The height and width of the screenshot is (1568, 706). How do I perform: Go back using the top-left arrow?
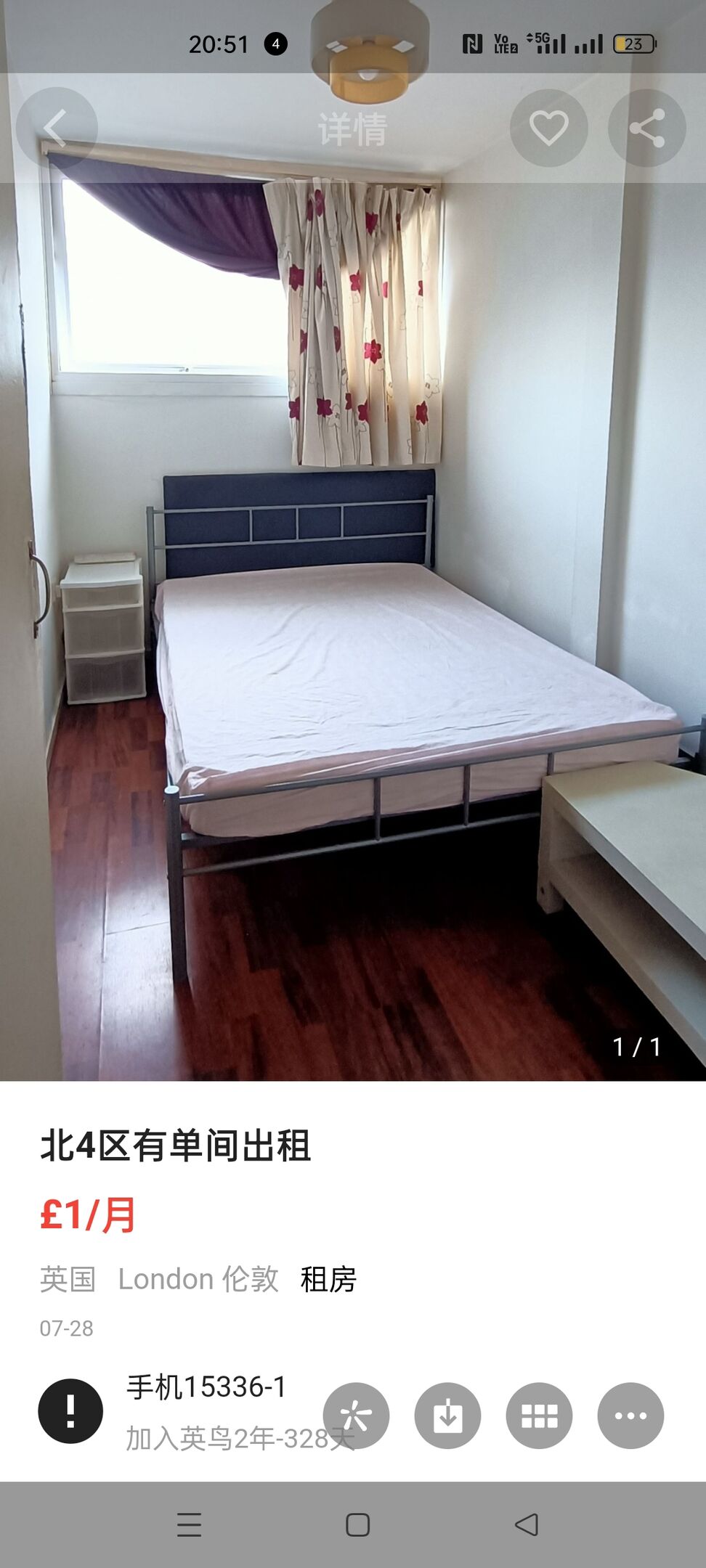pyautogui.click(x=57, y=128)
